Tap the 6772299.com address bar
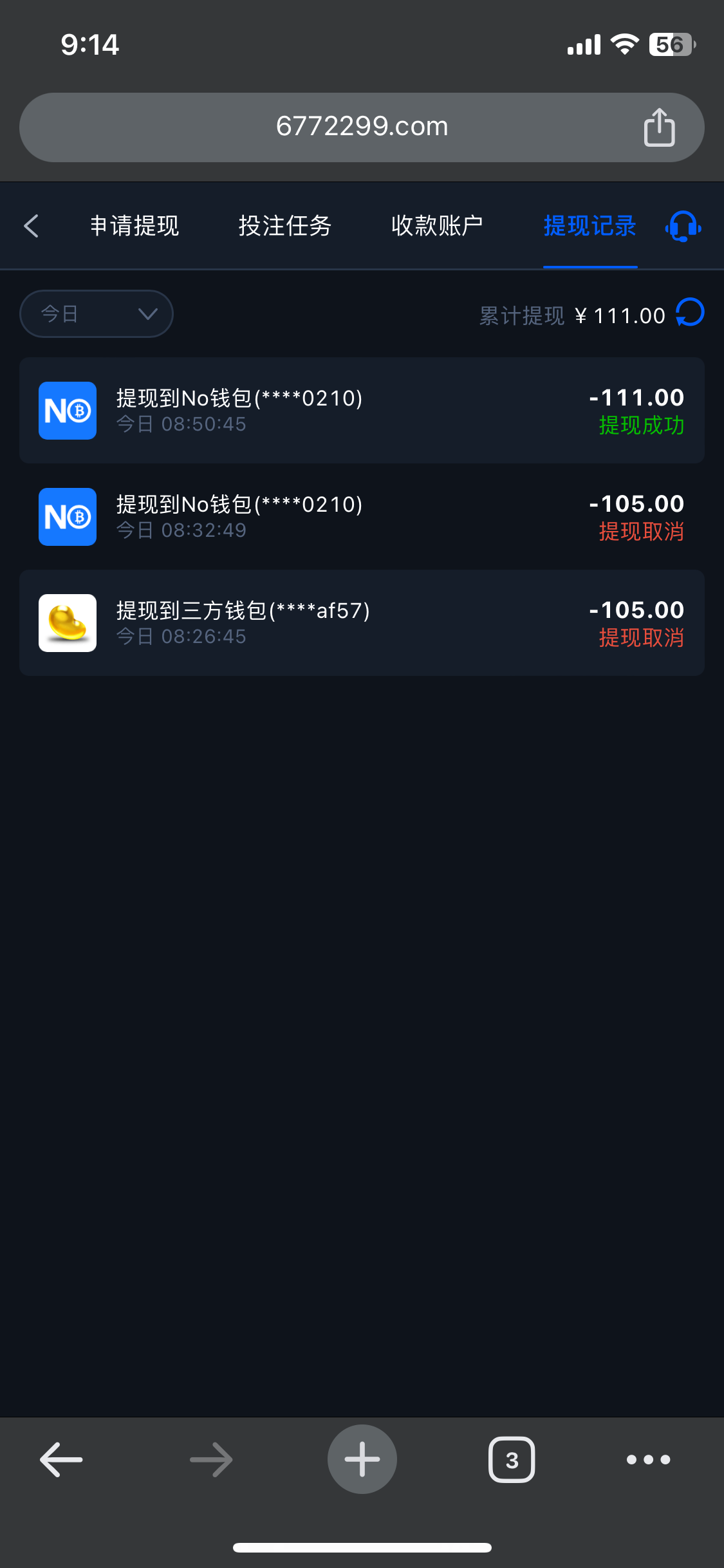Viewport: 724px width, 1568px height. click(x=362, y=127)
